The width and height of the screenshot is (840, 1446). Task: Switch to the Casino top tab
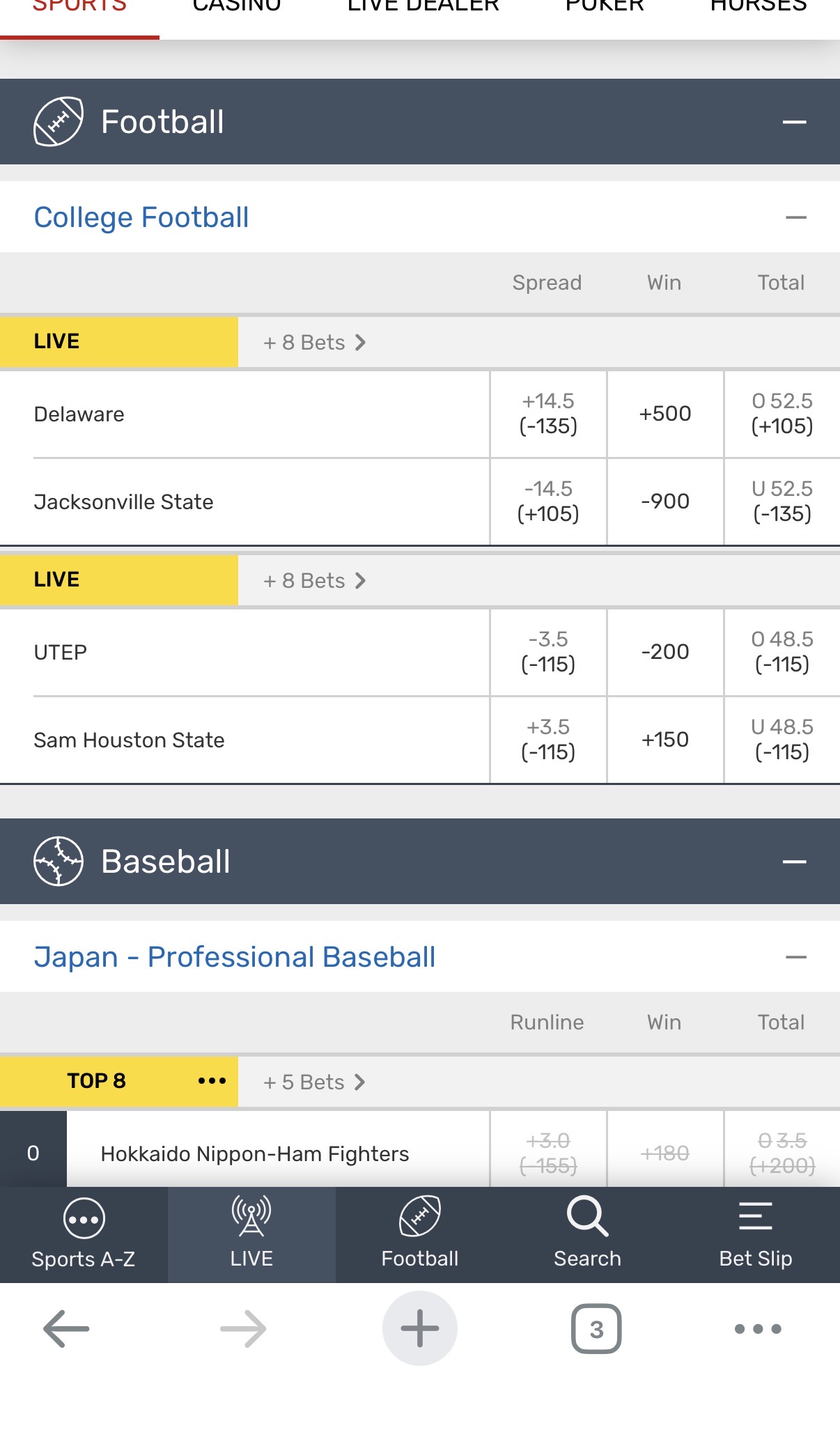[237, 8]
